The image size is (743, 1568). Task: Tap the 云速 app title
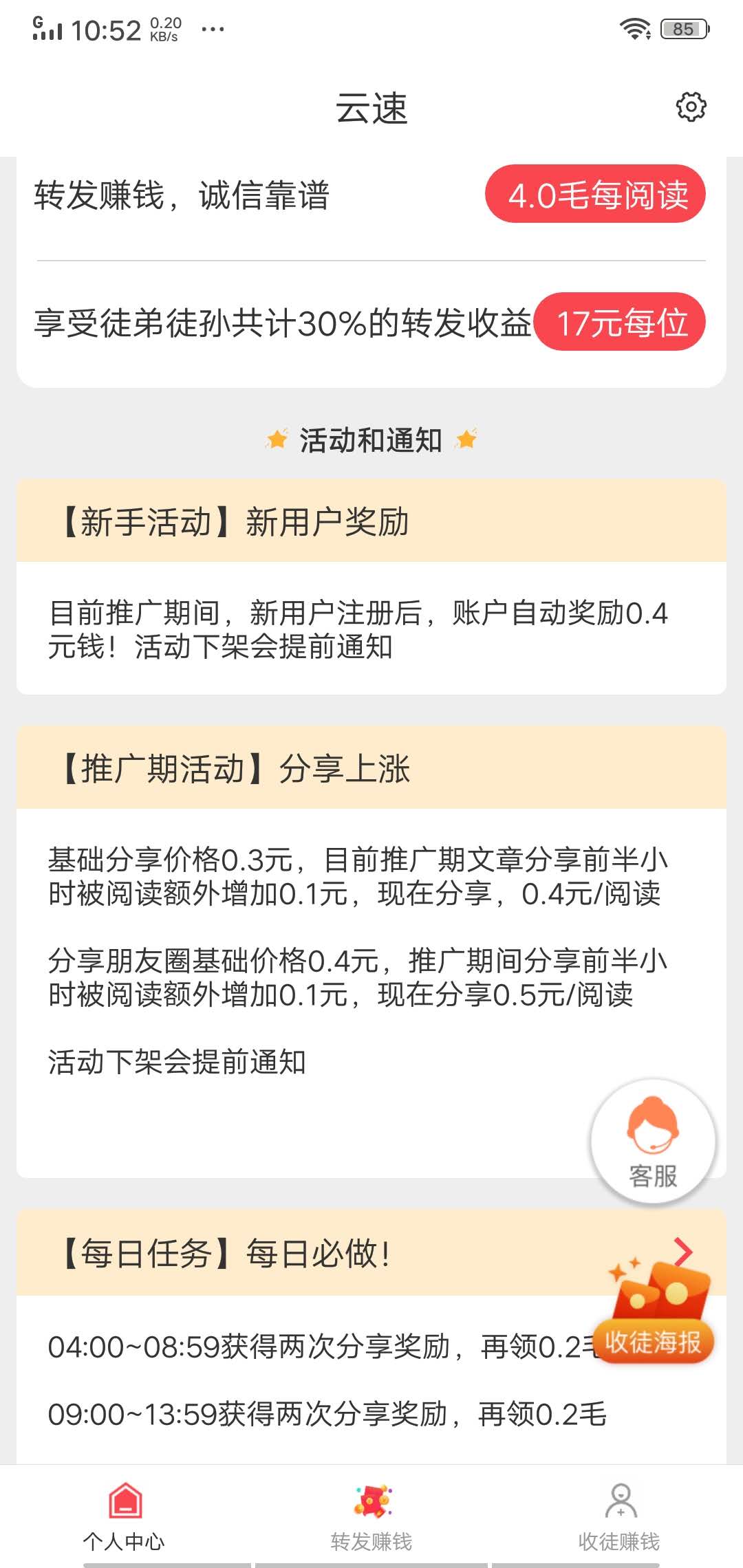[371, 109]
